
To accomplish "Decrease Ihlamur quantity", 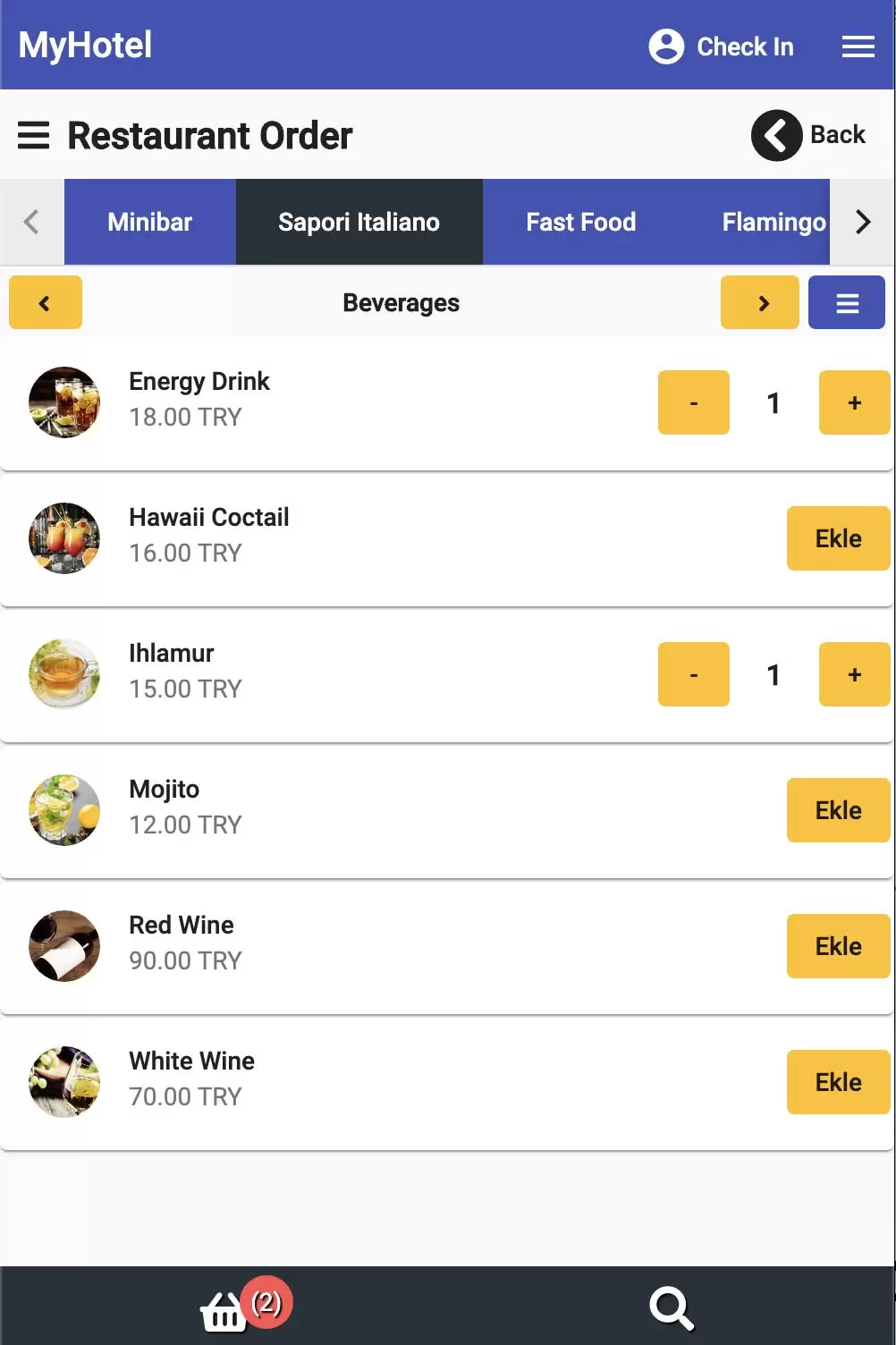I will [693, 674].
